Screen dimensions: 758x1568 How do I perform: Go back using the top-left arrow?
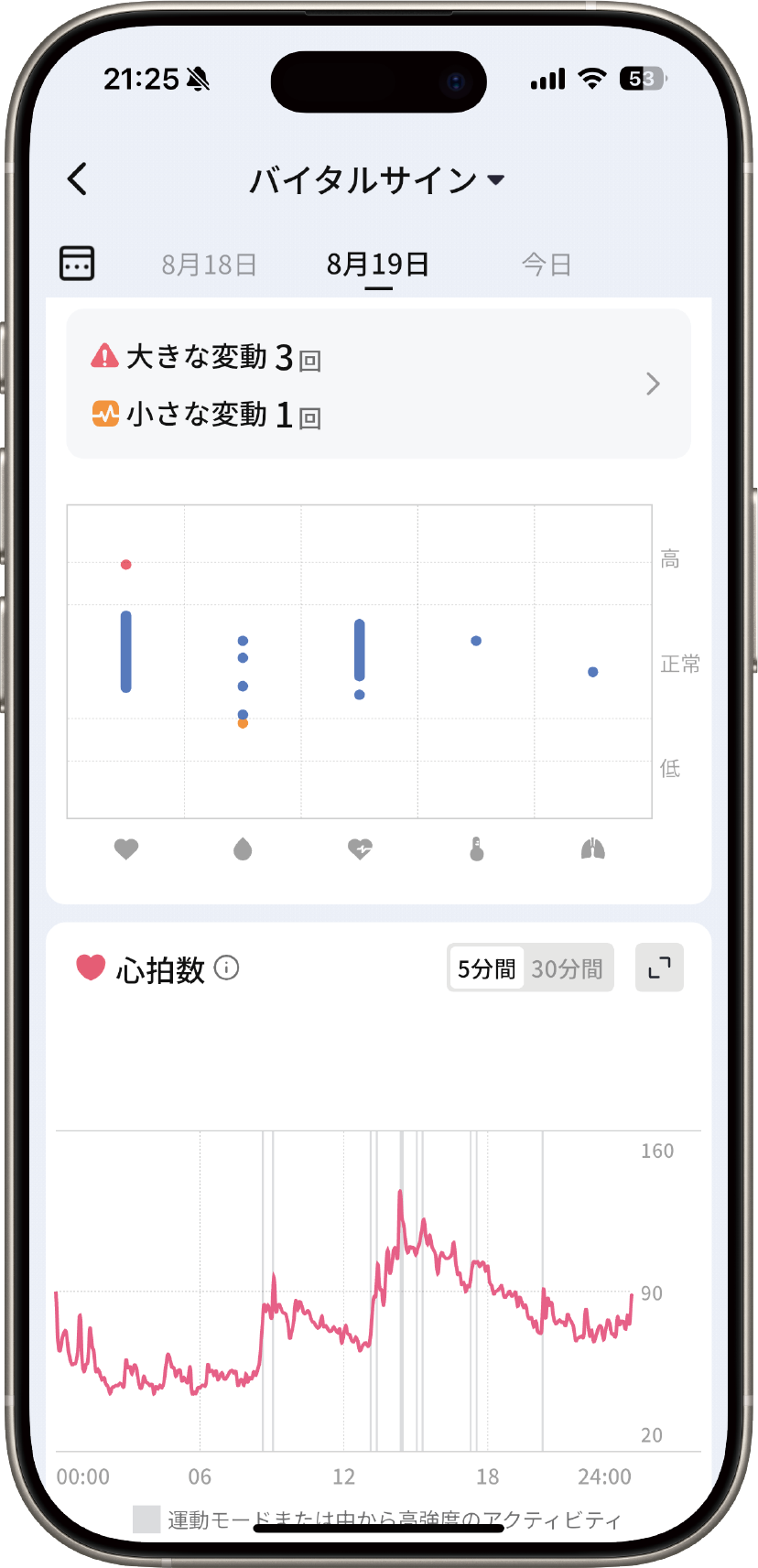tap(78, 179)
